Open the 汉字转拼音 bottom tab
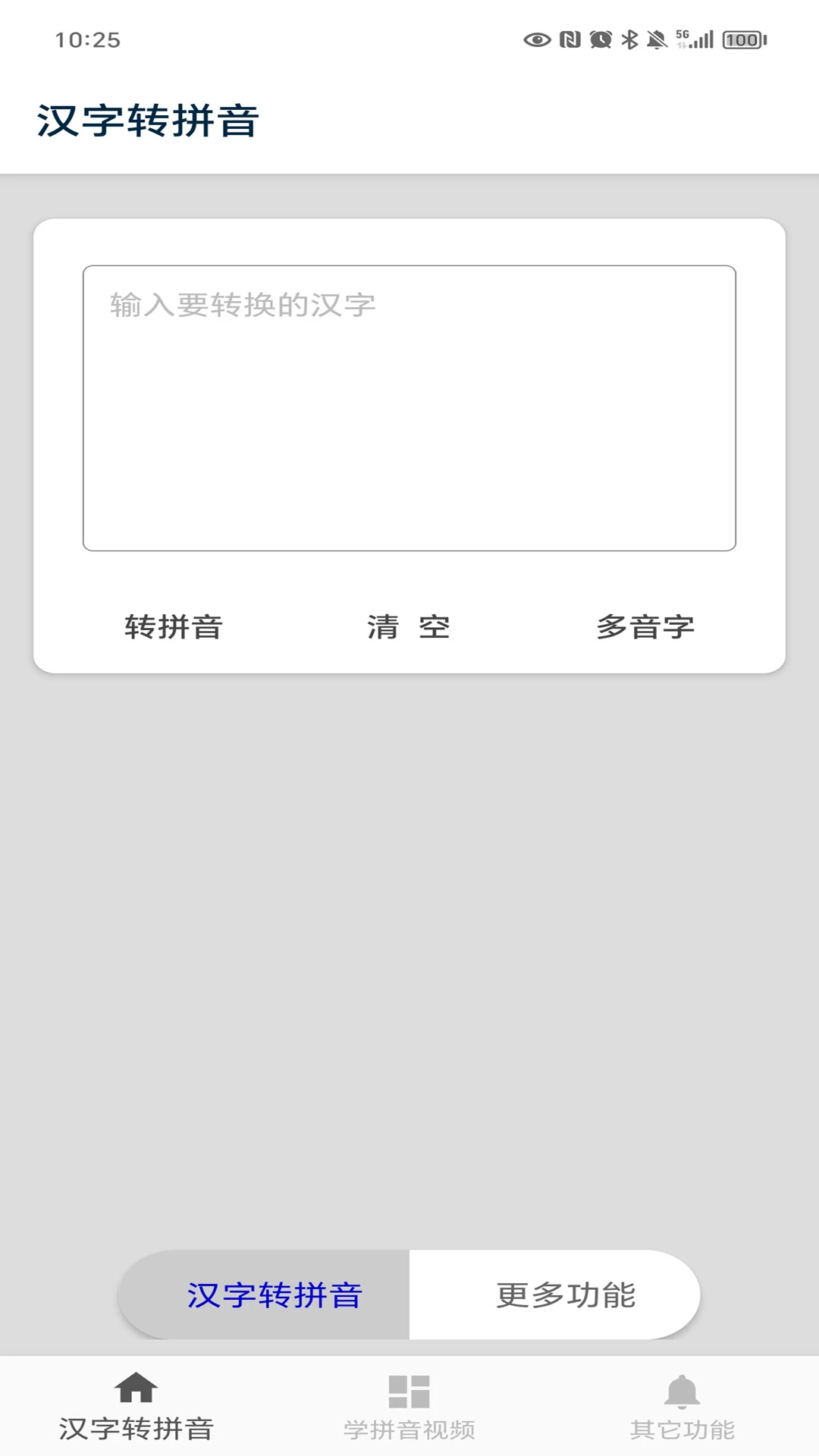This screenshot has width=819, height=1456. click(x=136, y=1407)
